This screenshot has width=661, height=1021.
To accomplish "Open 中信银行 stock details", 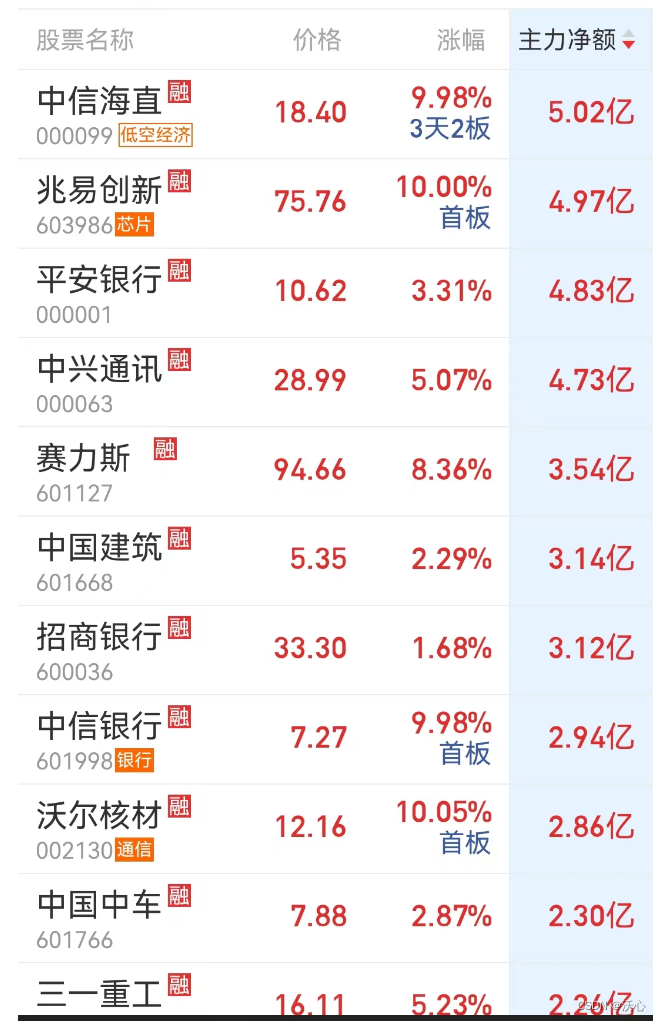I will pyautogui.click(x=99, y=725).
